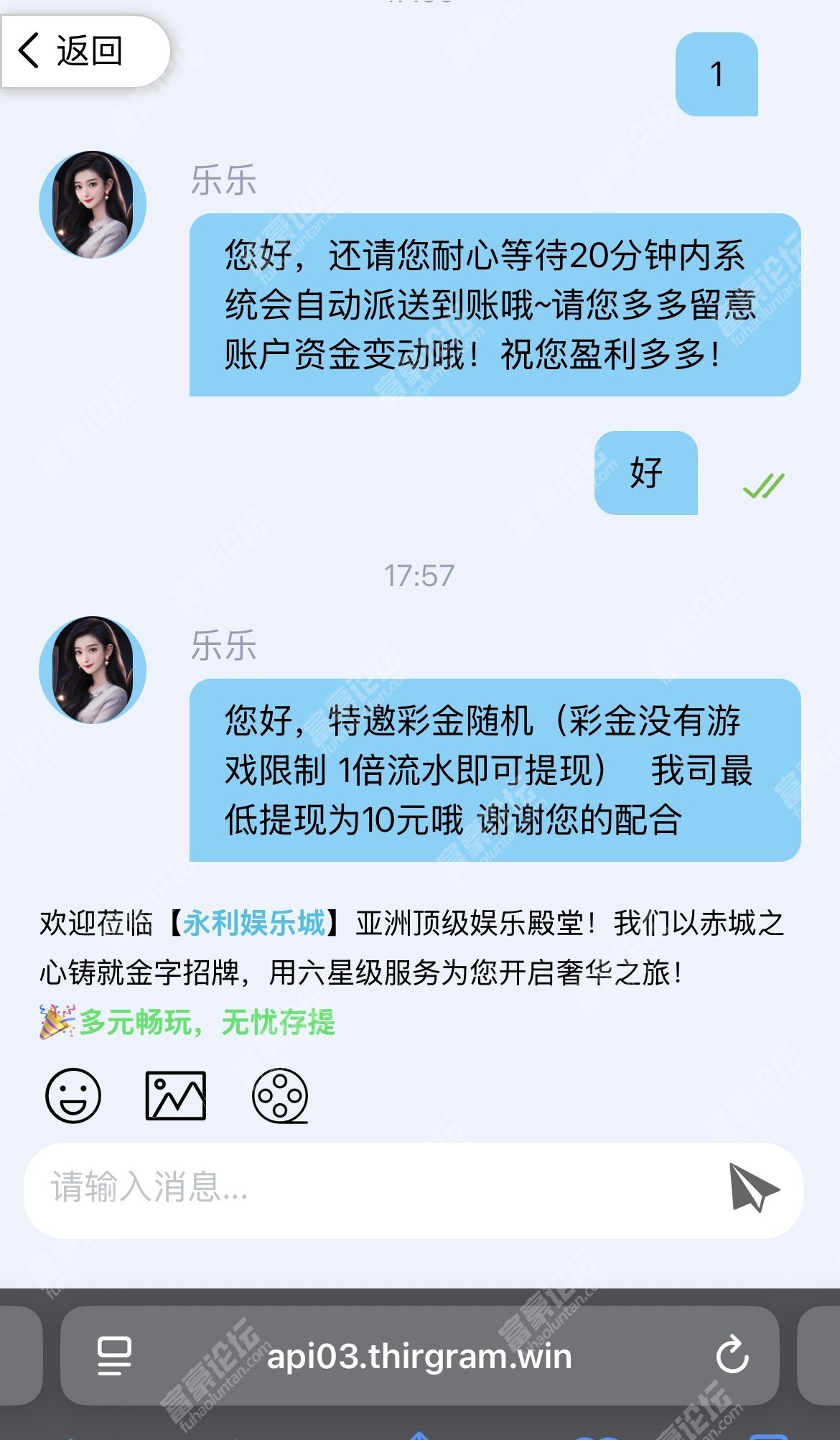Open the browser page menu icon
This screenshot has width=840, height=1440.
[x=115, y=1355]
